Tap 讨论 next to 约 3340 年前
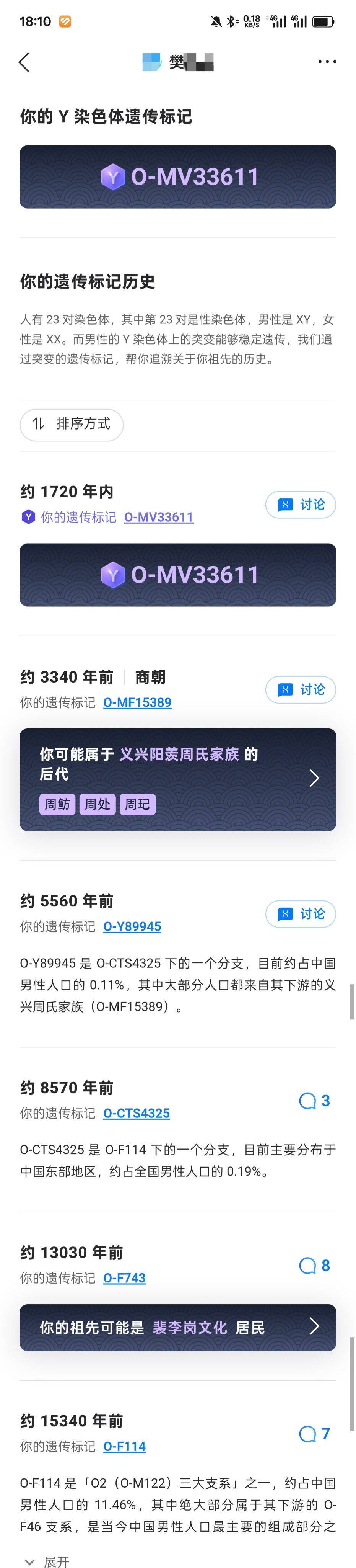Viewport: 356px width, 1568px height. point(301,690)
